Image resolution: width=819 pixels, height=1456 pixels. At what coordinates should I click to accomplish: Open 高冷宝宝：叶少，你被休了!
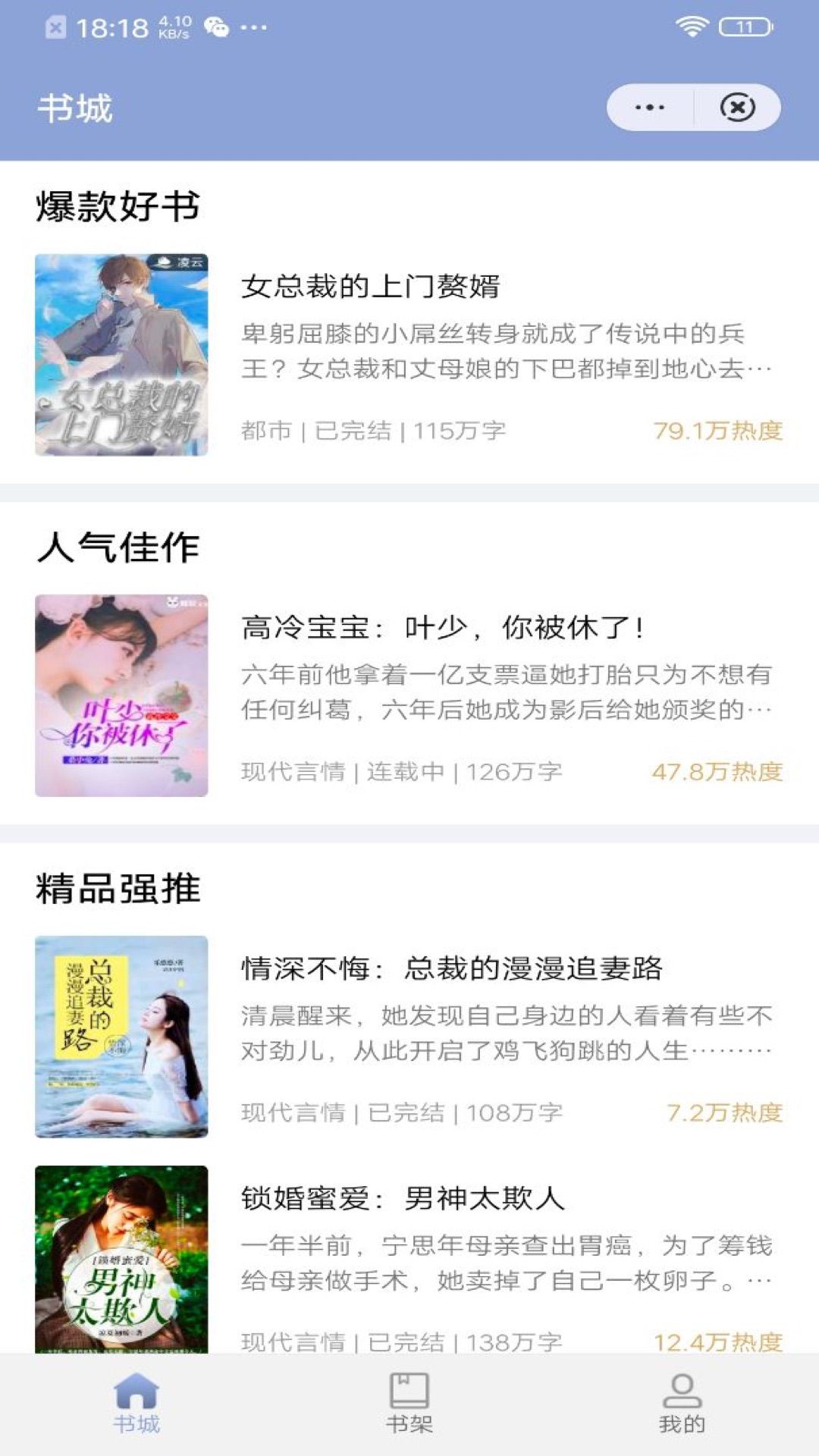click(444, 626)
